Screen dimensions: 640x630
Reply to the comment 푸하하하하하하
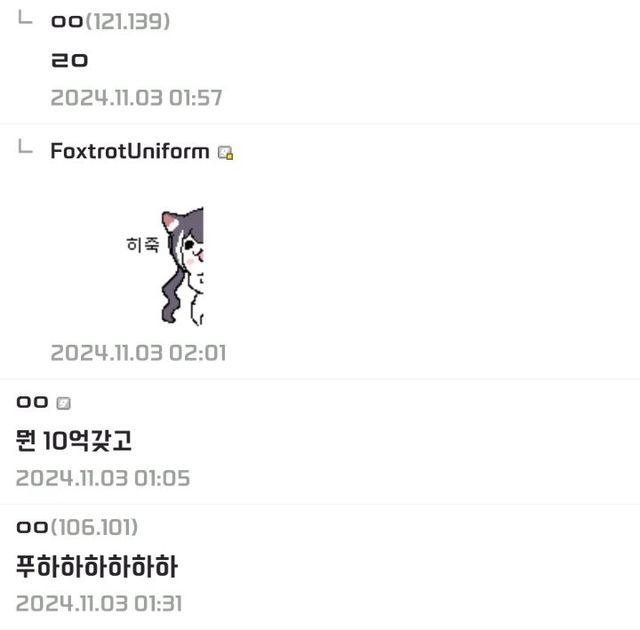point(97,567)
